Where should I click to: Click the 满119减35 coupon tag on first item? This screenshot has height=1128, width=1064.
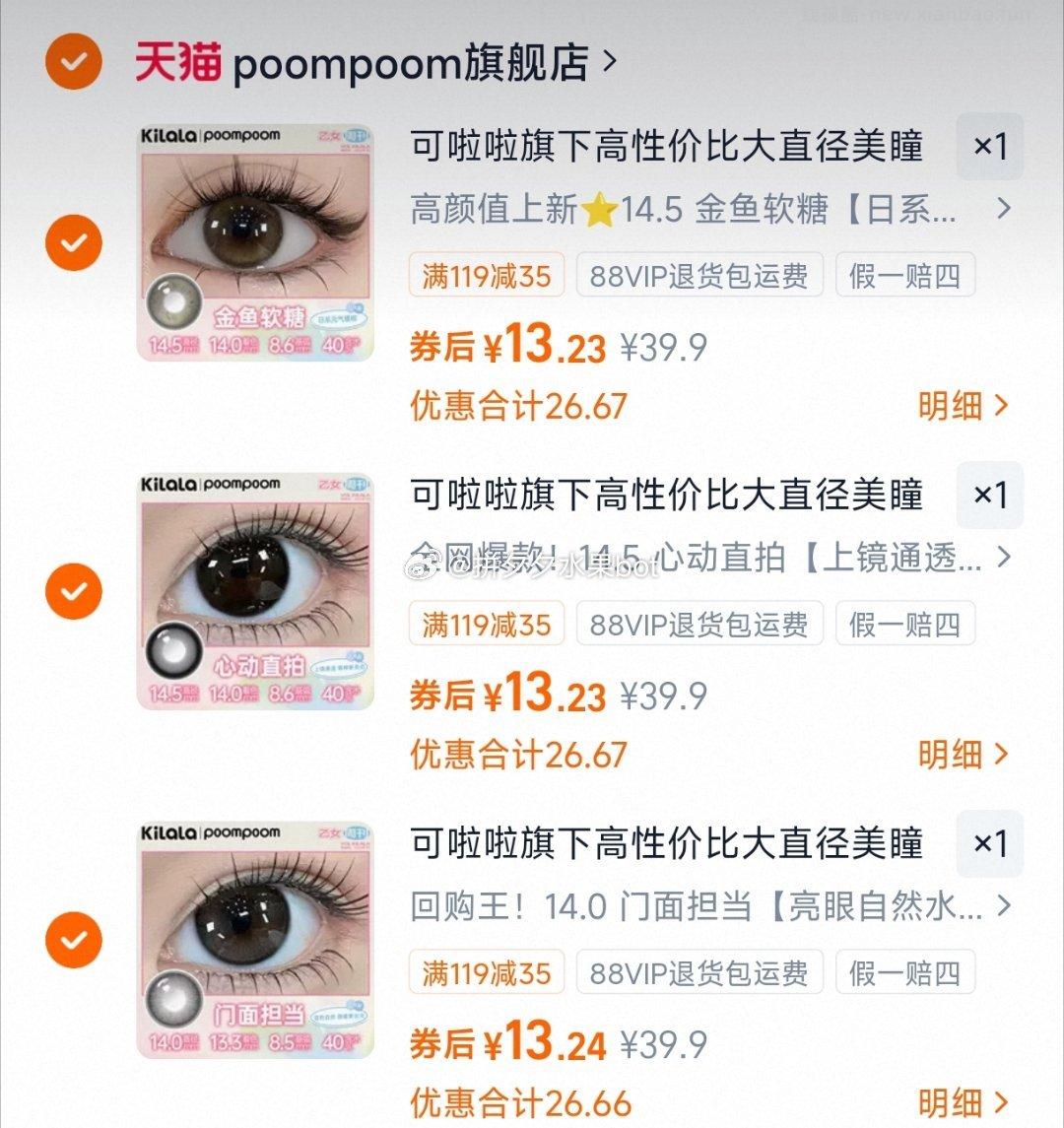(486, 275)
